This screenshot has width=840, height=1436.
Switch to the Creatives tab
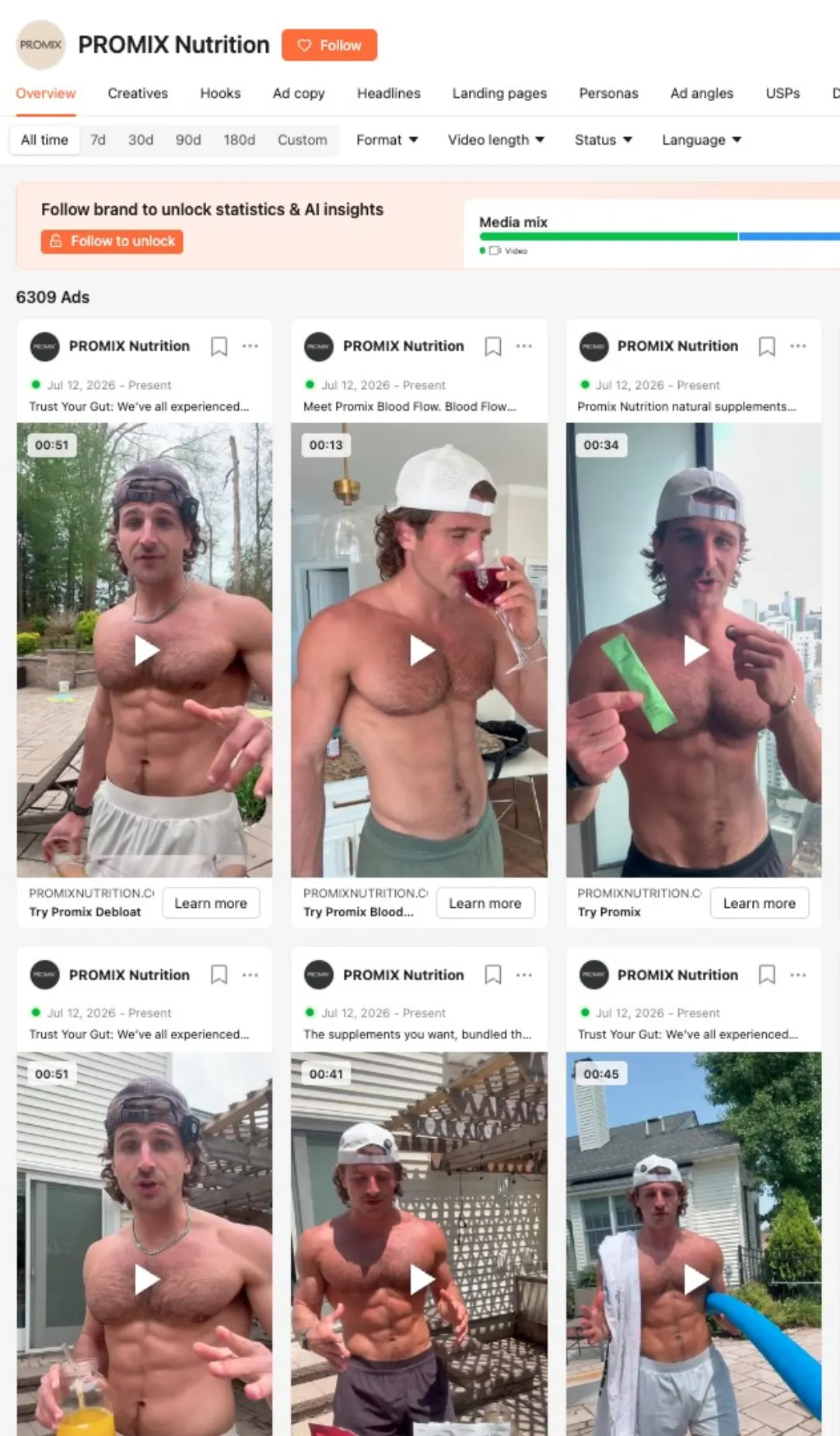tap(138, 93)
